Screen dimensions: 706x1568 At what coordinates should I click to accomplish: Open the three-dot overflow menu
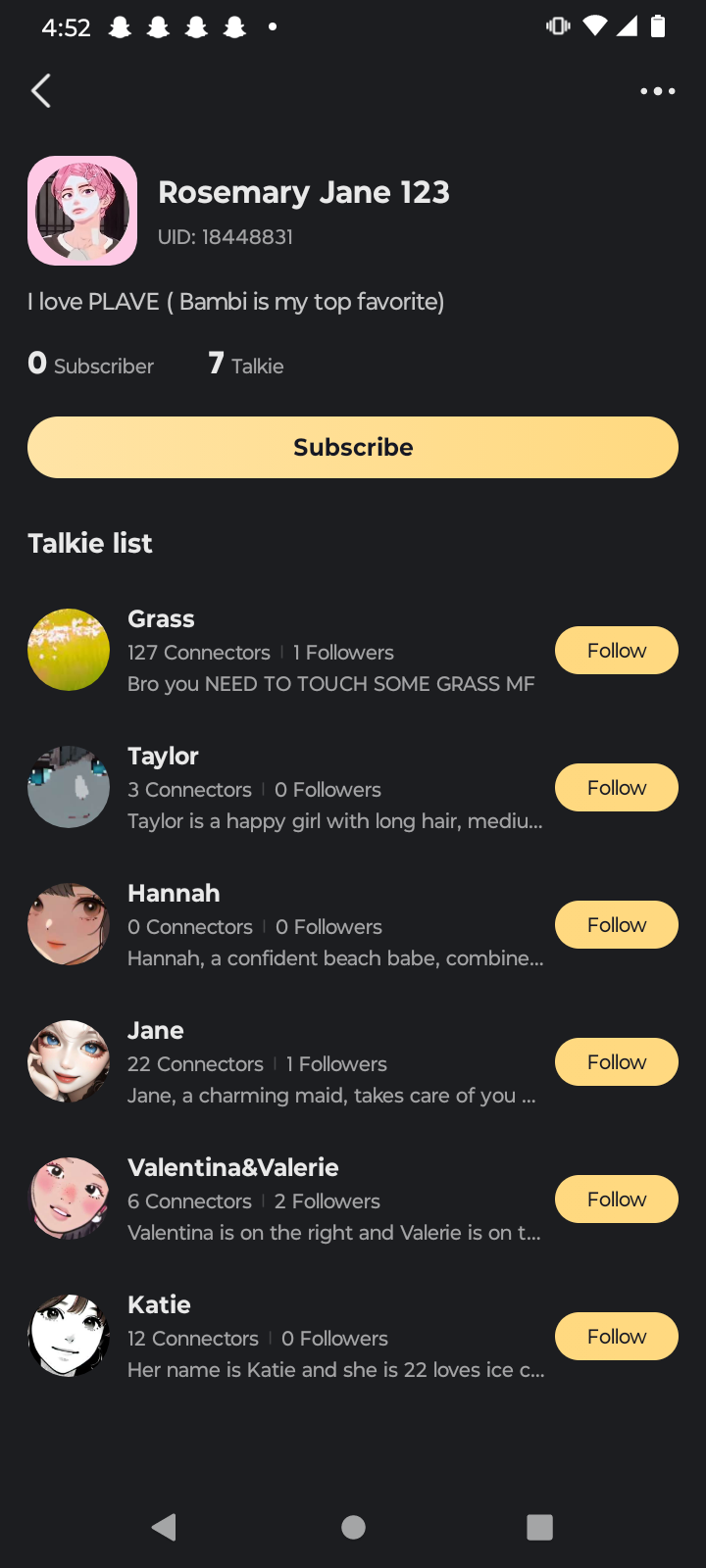point(657,91)
